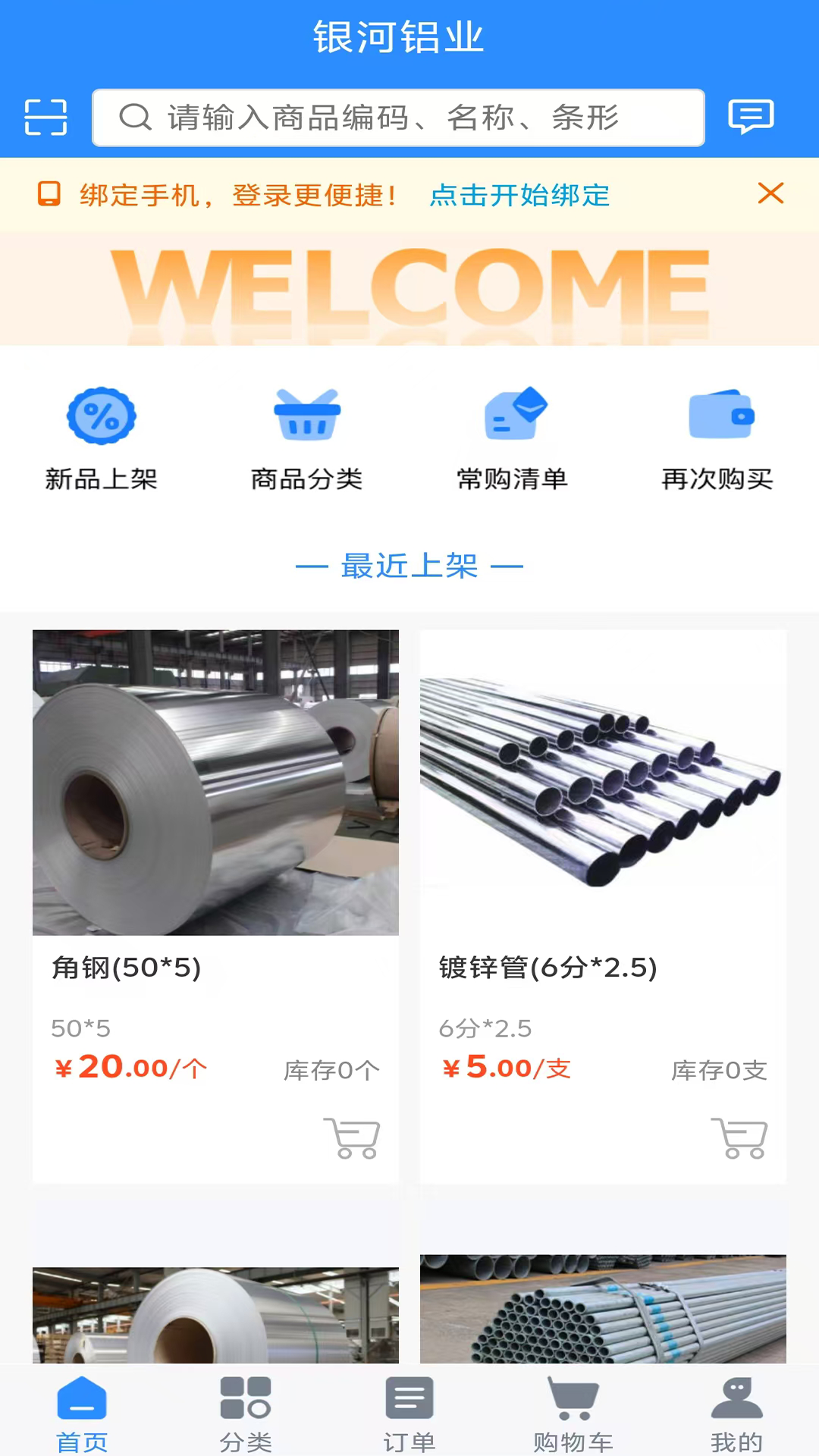
Task: Open the 订单 orders tab
Action: (x=409, y=1413)
